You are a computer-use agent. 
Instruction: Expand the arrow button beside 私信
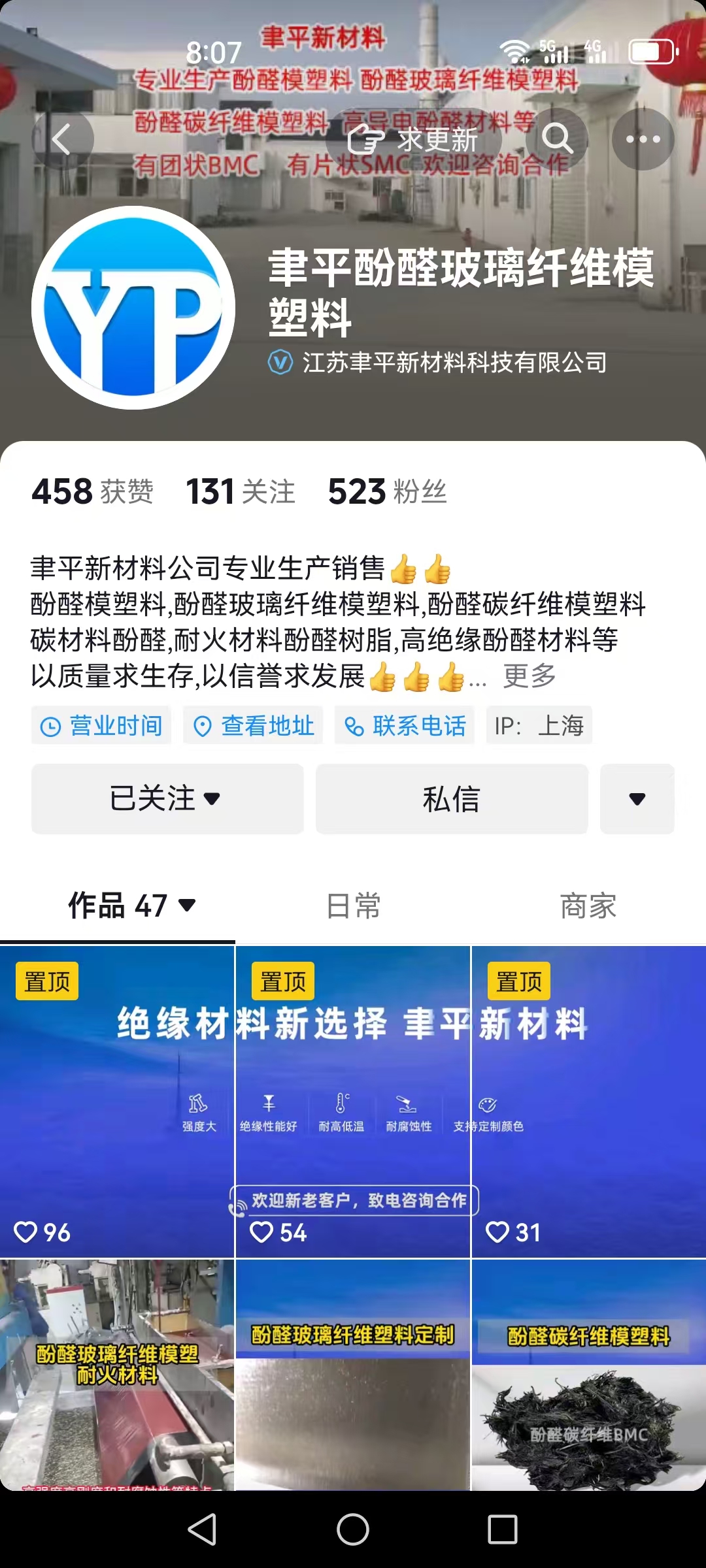pyautogui.click(x=637, y=798)
